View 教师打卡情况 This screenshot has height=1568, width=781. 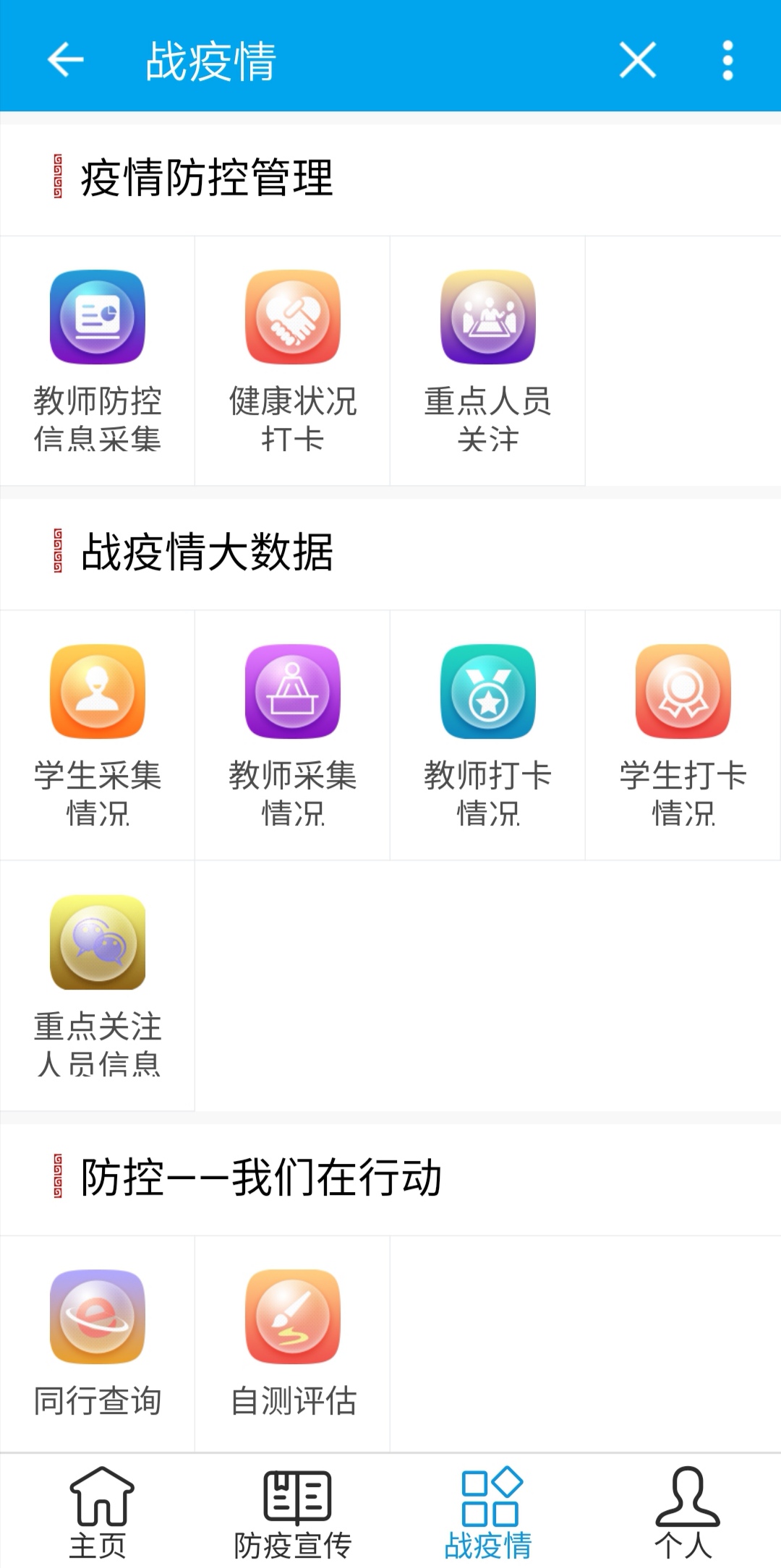coord(488,735)
